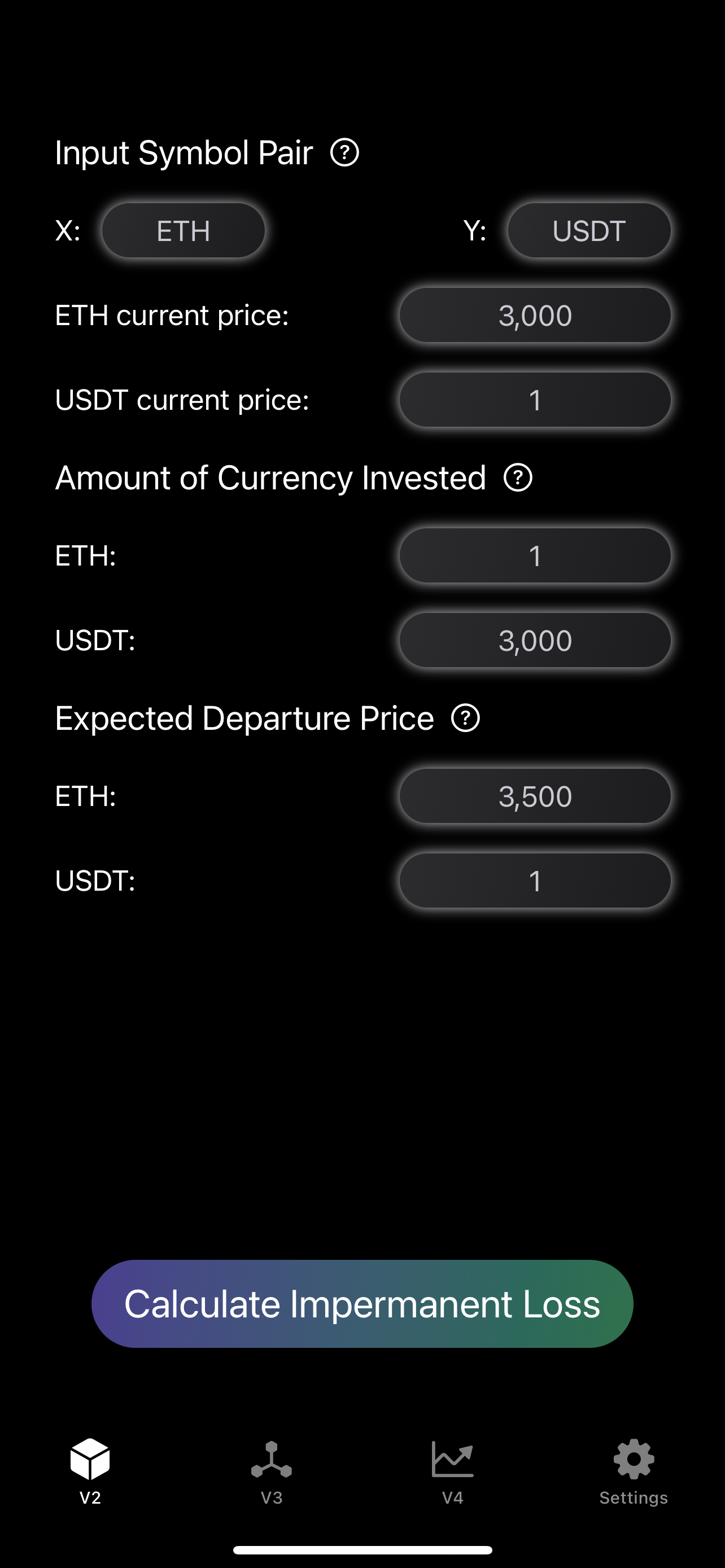Tap Calculate Impermanent Loss button
The width and height of the screenshot is (725, 1568).
coord(362,1304)
